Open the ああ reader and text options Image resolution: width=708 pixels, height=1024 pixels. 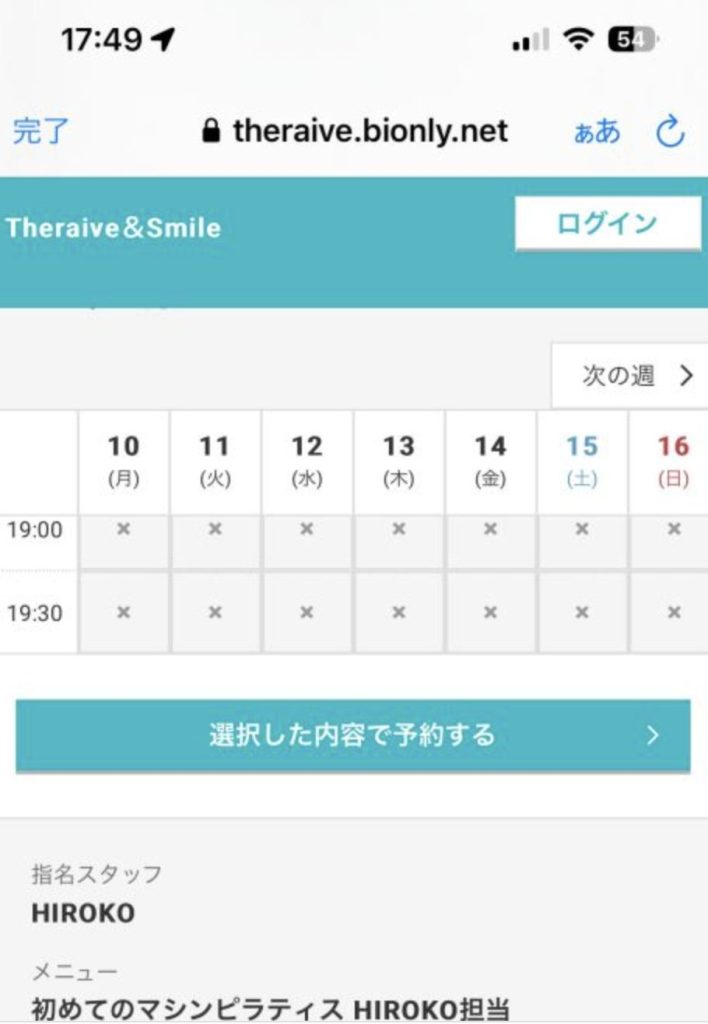coord(596,131)
